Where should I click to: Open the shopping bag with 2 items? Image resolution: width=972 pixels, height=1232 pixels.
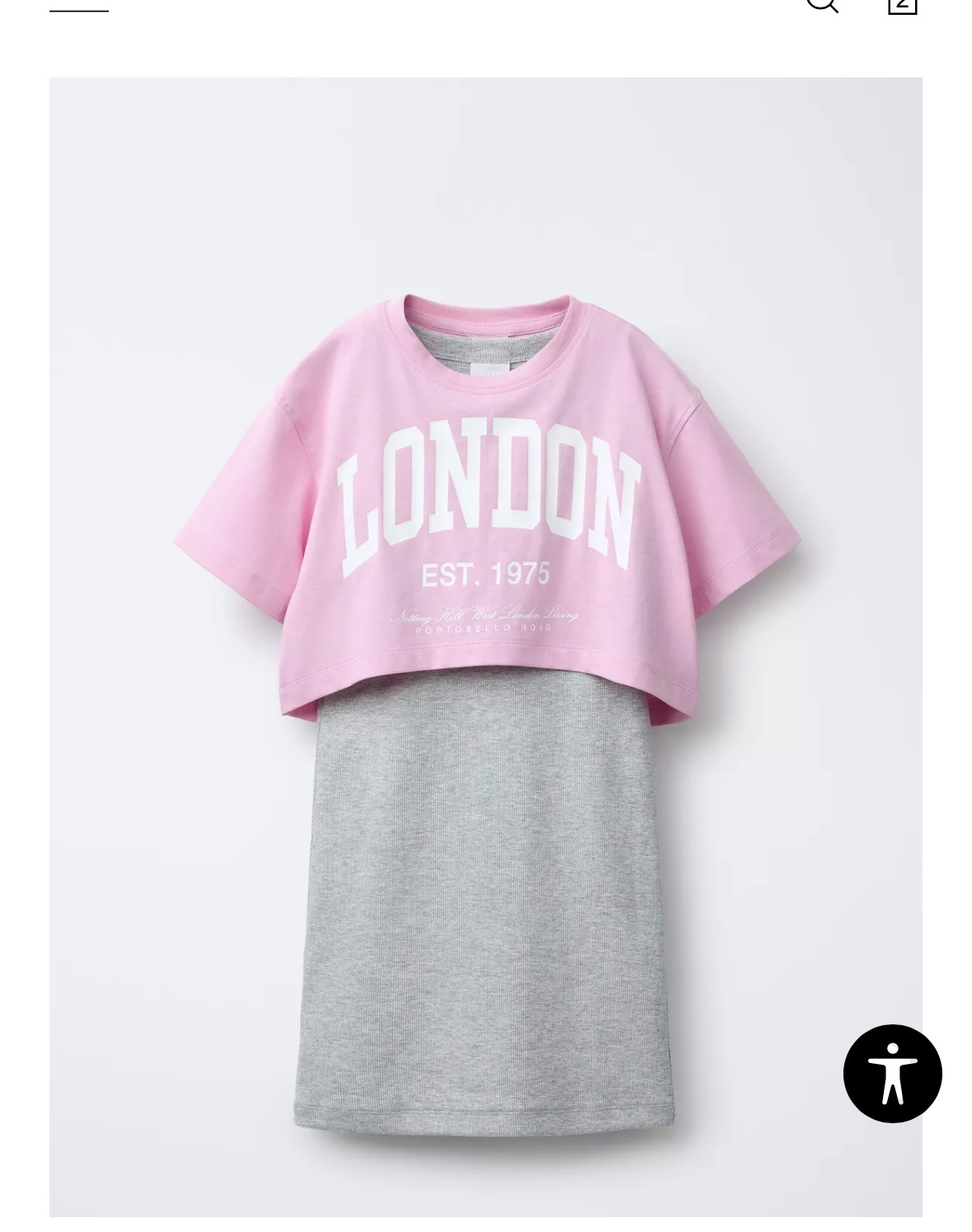coord(902,5)
